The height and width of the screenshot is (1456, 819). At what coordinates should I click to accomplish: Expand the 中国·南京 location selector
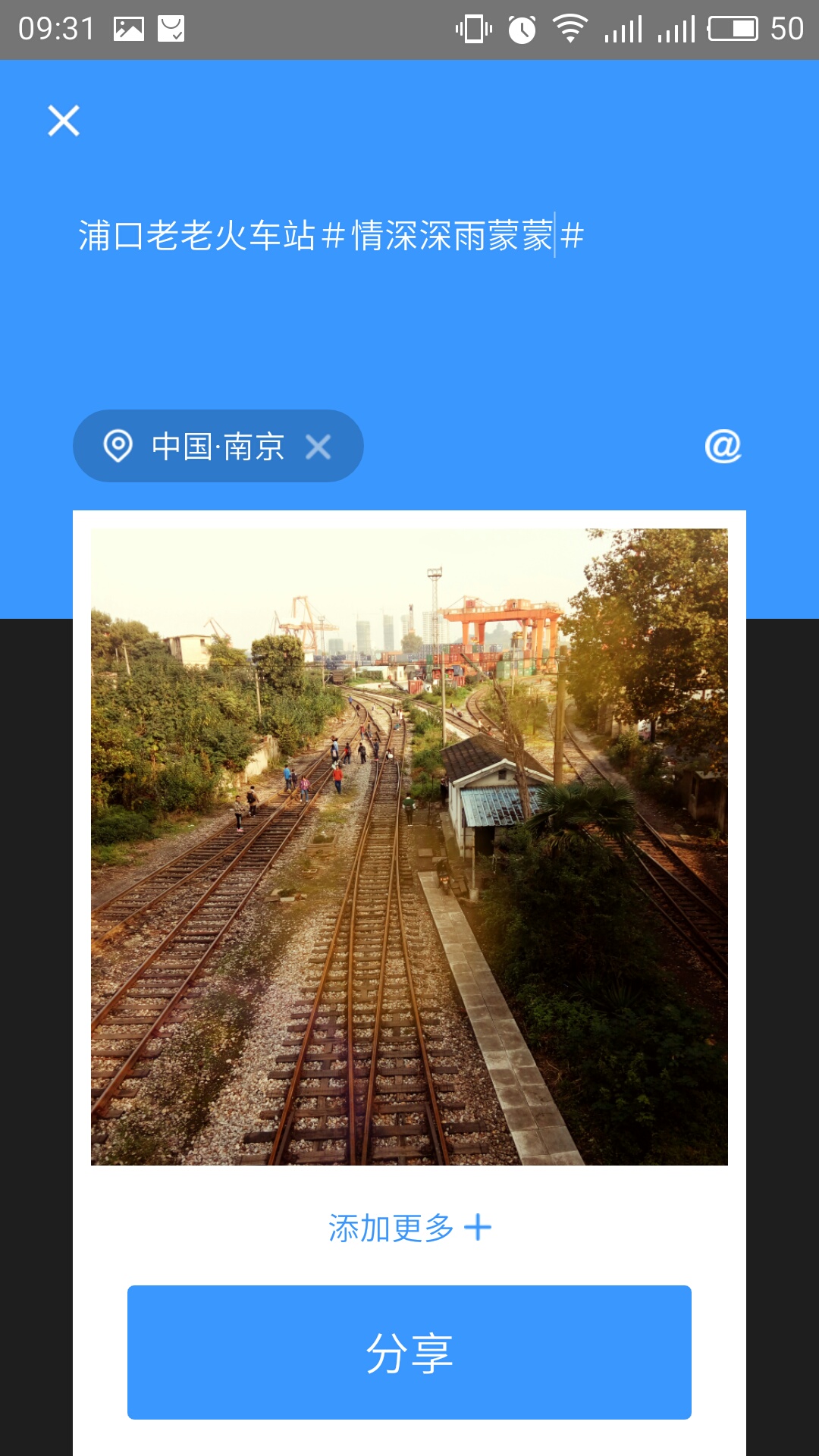tap(218, 446)
